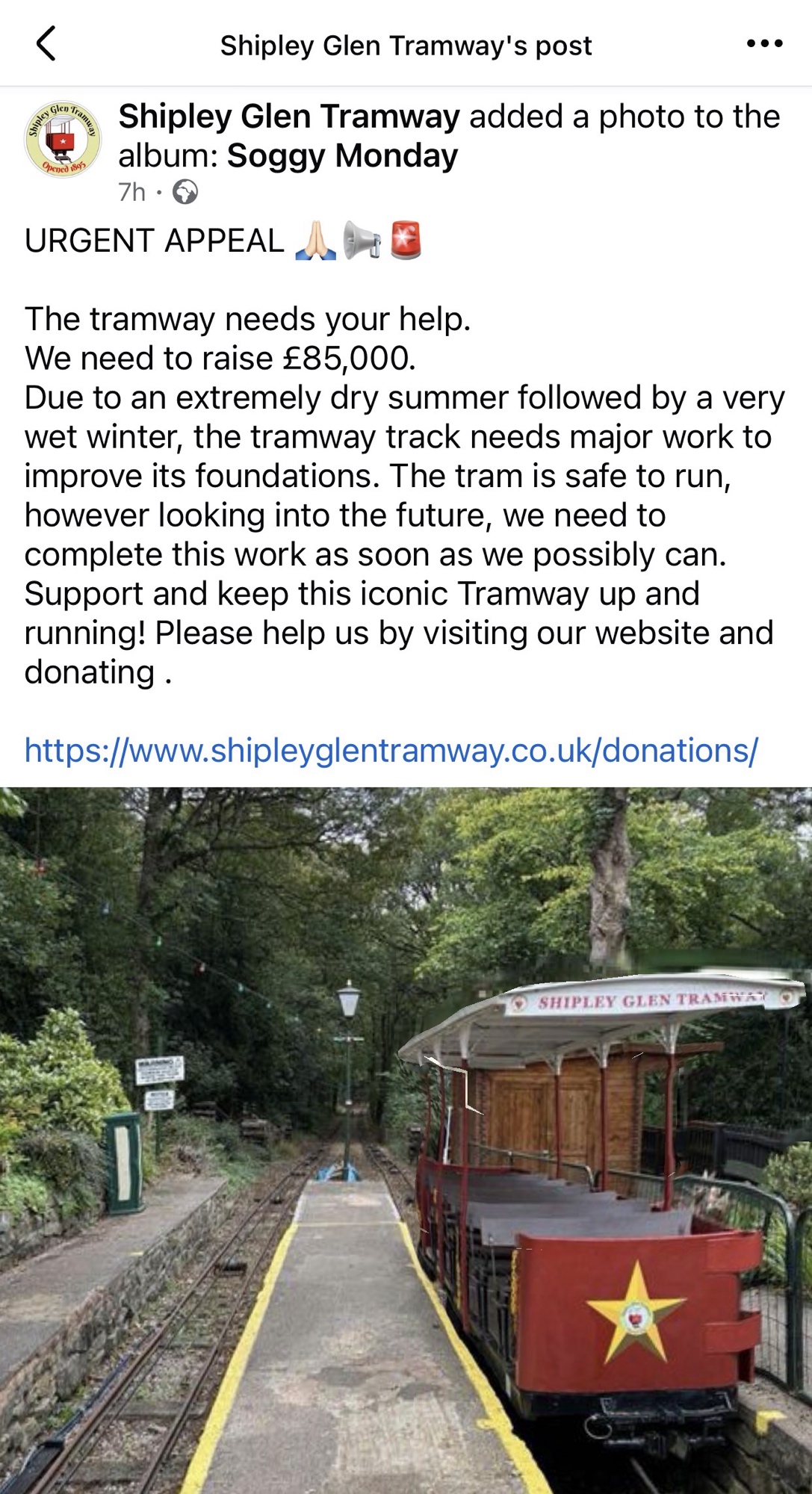Open the three-dot more options menu
Screen dimensions: 812x1494
pyautogui.click(x=764, y=44)
